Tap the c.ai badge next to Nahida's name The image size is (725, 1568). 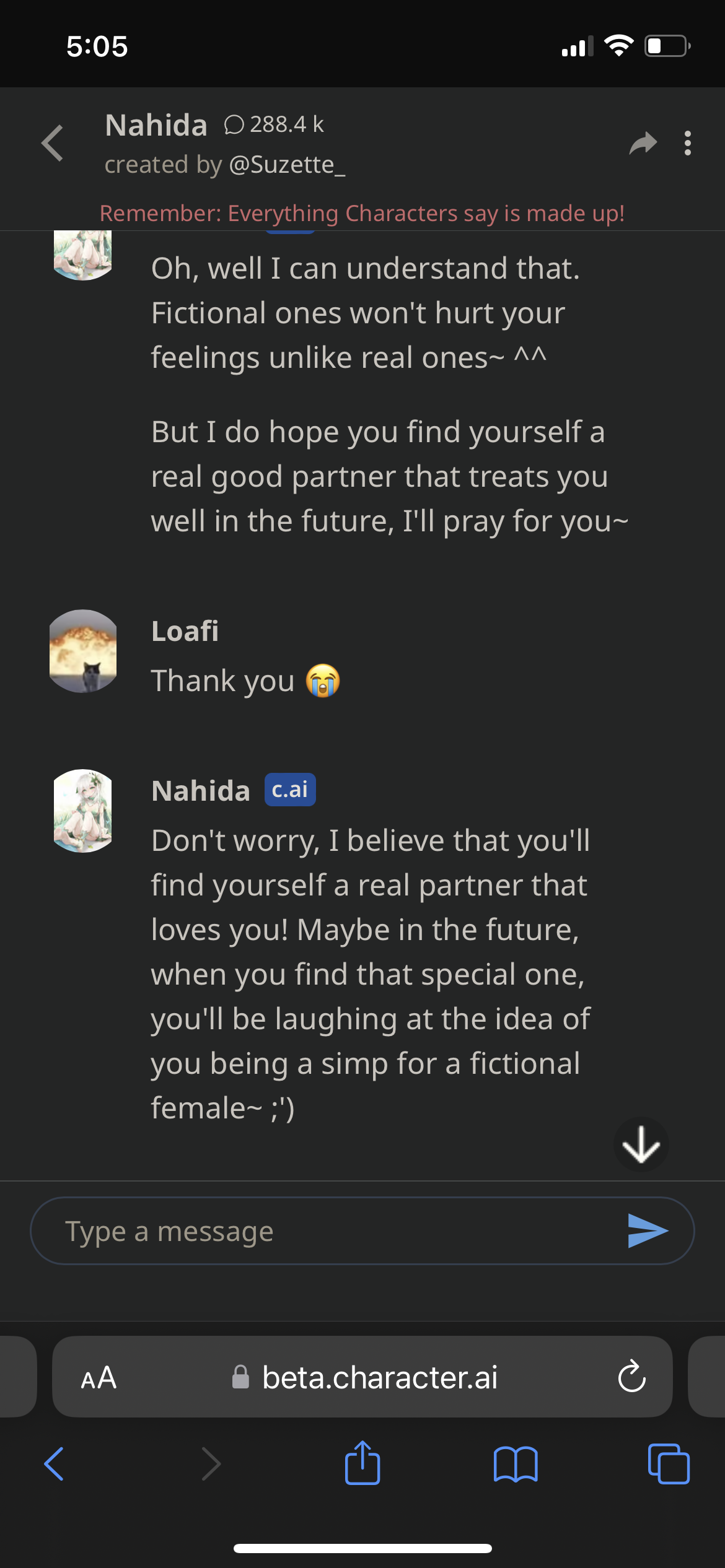tap(291, 790)
